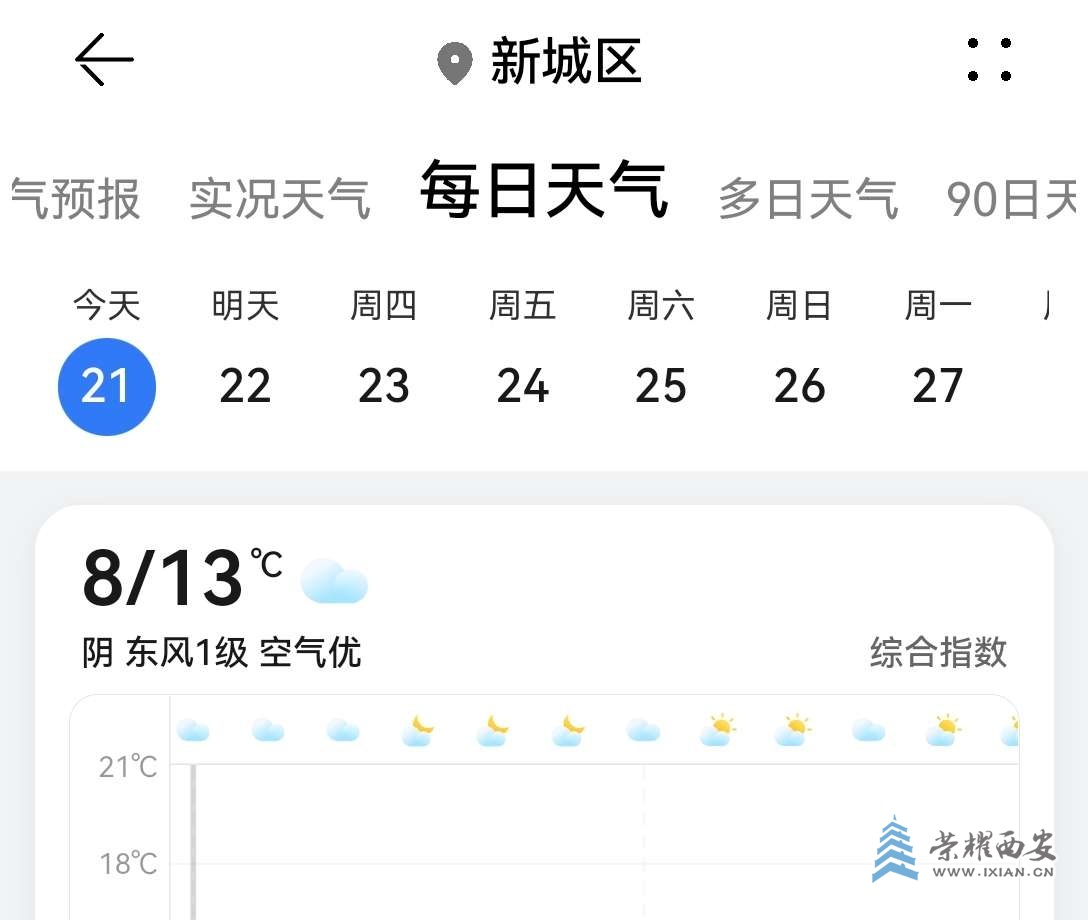Open the 综合指数 index details
The image size is (1088, 920).
coord(938,653)
